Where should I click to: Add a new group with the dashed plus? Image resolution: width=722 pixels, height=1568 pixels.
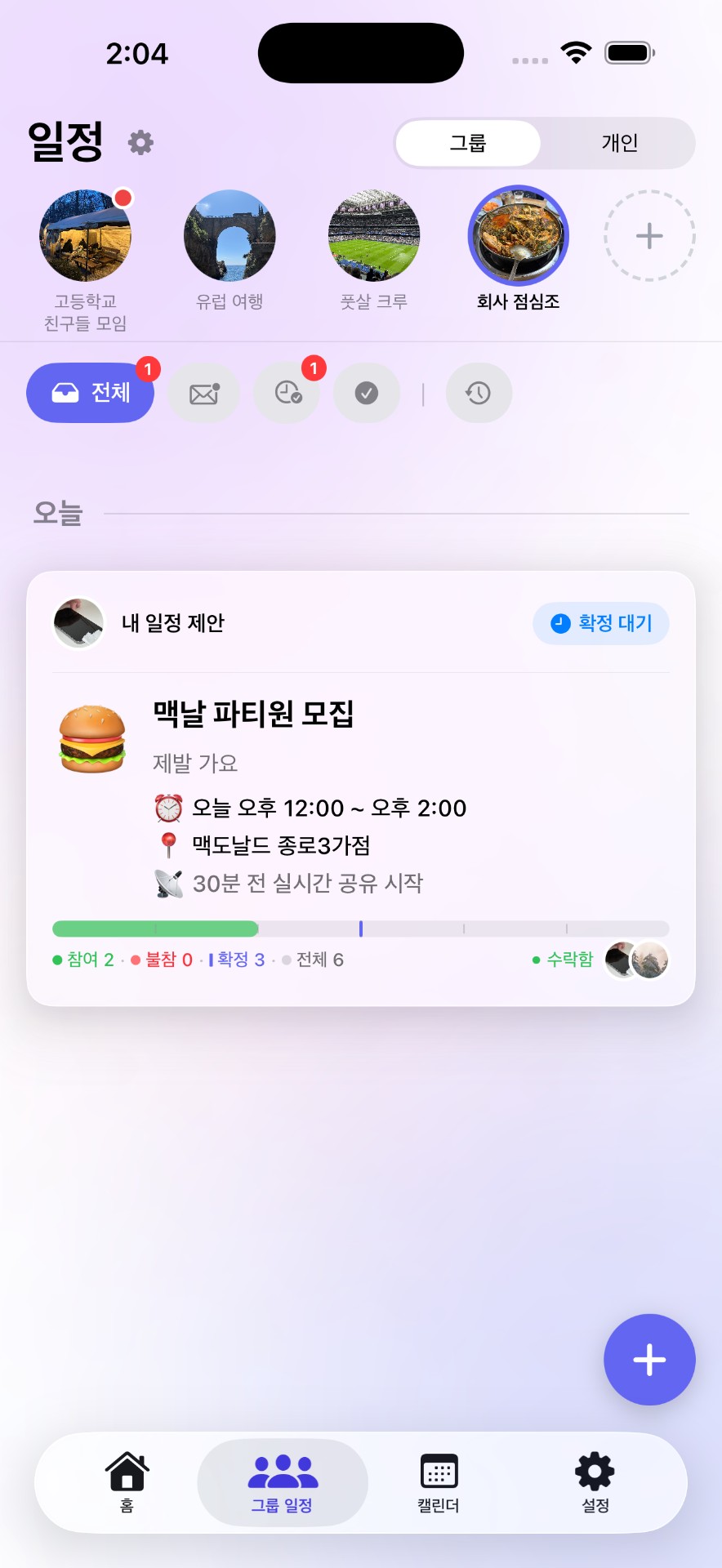(649, 236)
